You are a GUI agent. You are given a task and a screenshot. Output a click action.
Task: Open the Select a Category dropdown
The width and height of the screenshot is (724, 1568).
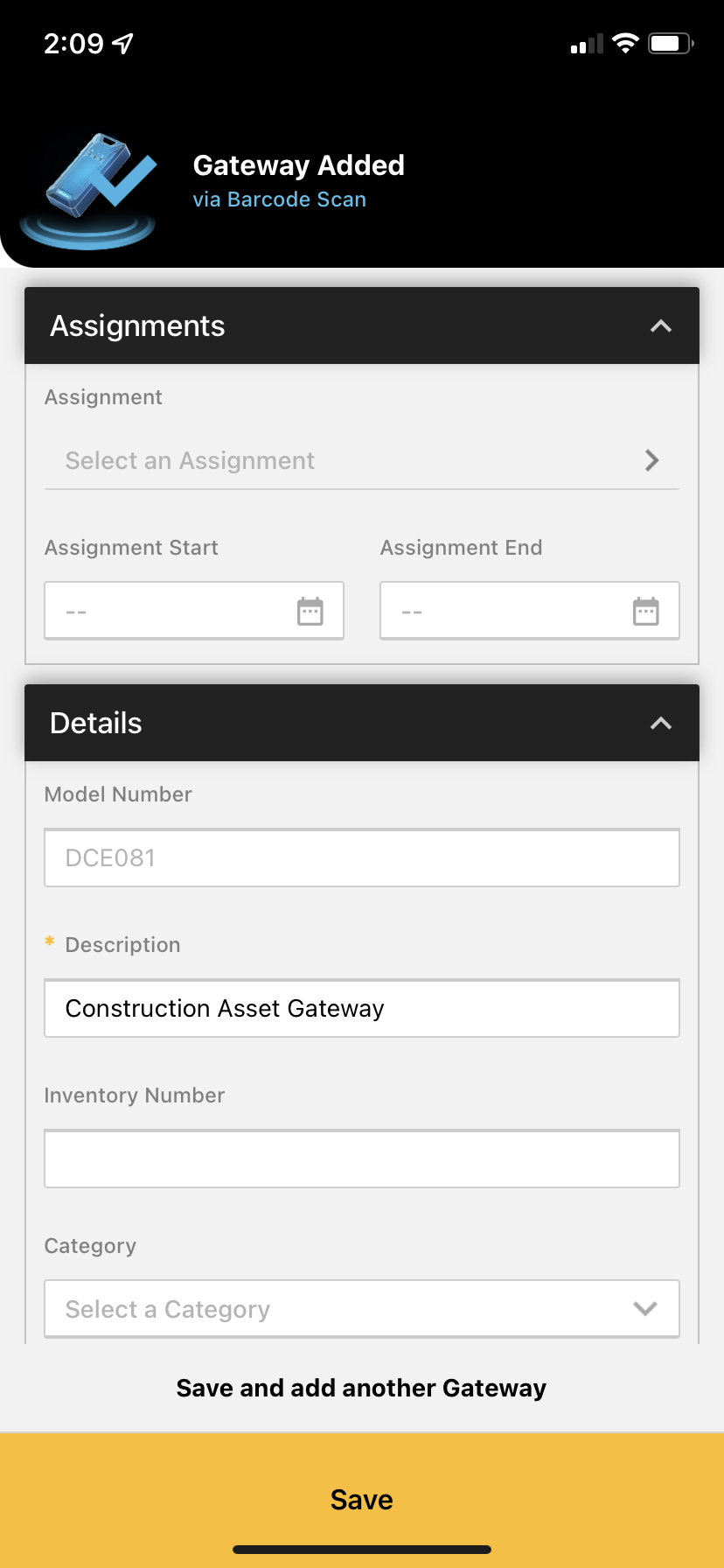click(x=362, y=1309)
